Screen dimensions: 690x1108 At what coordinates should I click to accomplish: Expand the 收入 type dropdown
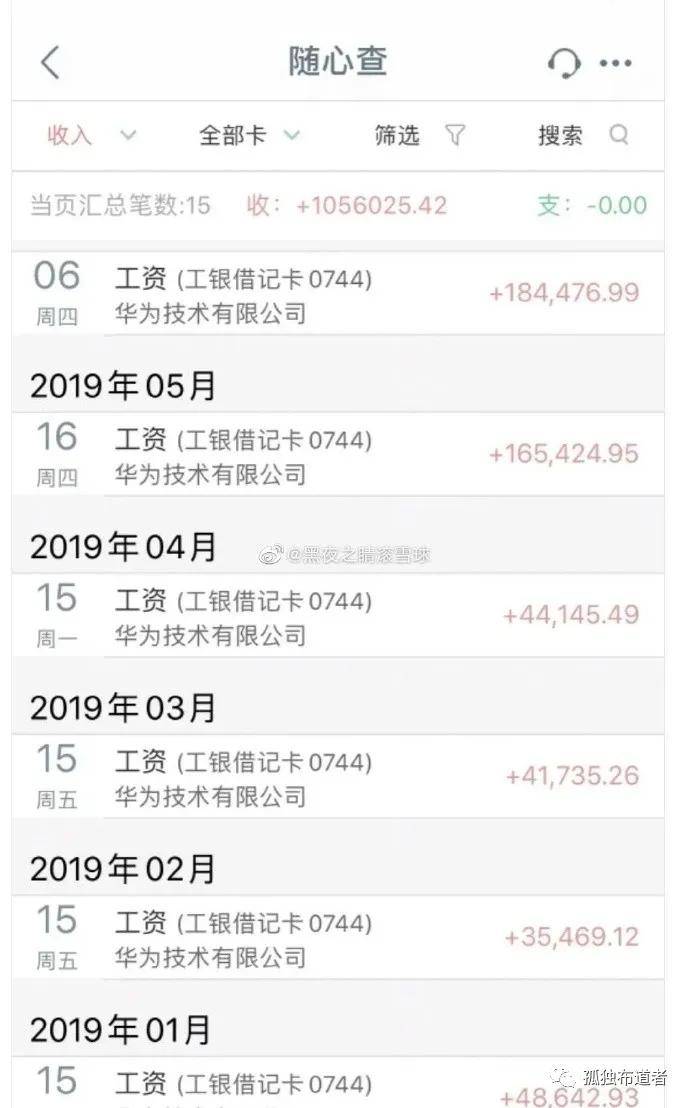[91, 136]
